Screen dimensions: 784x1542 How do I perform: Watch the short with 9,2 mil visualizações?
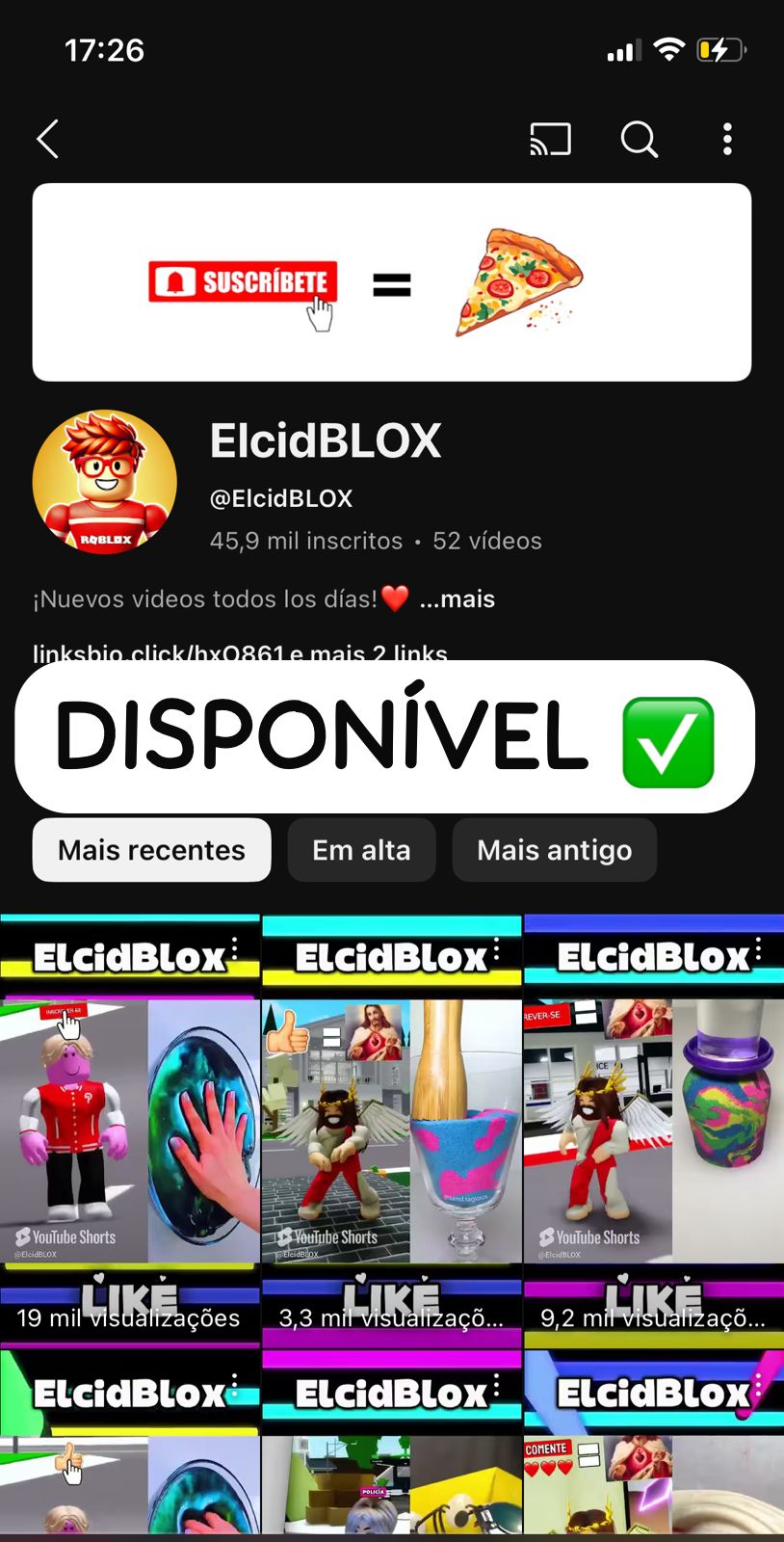click(654, 1128)
